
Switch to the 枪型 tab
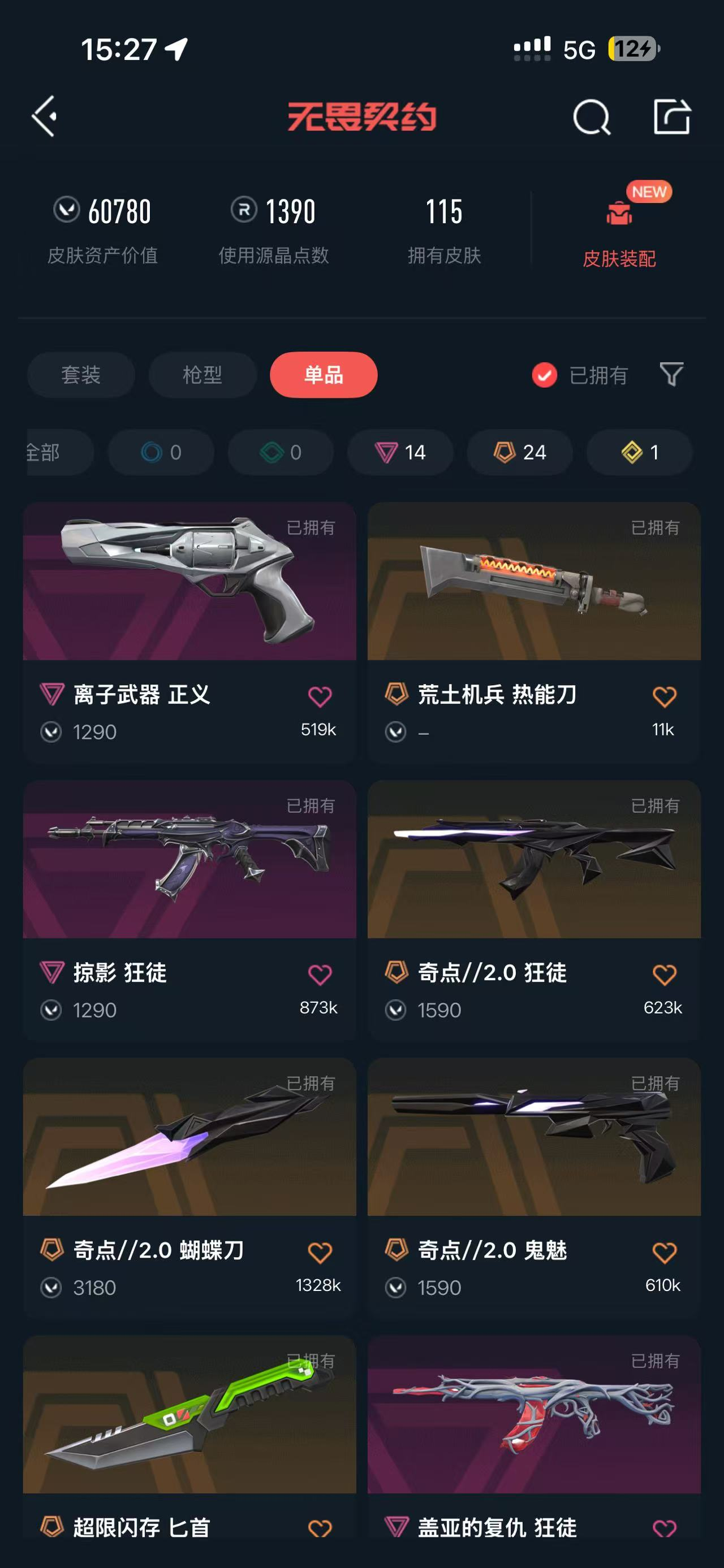point(202,374)
